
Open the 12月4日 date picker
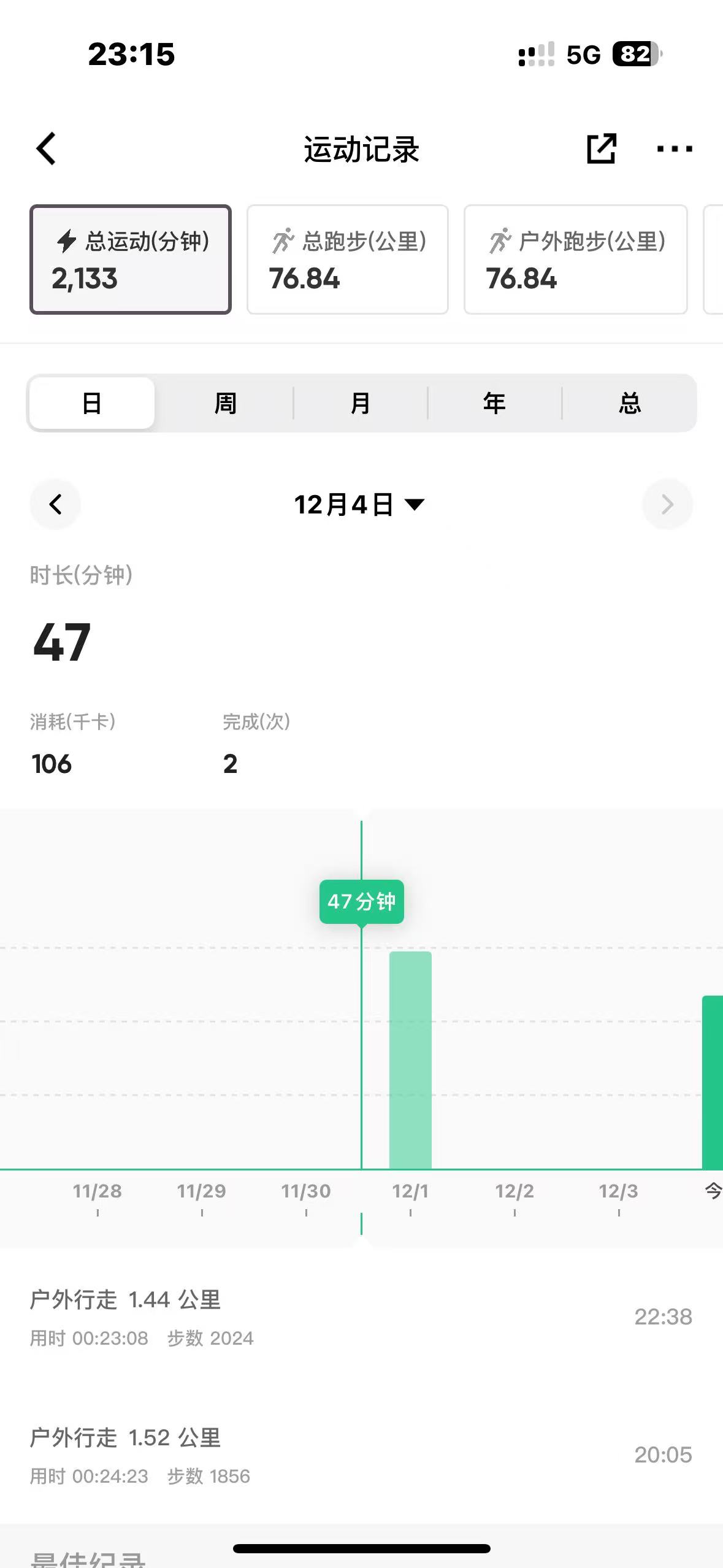pos(360,505)
